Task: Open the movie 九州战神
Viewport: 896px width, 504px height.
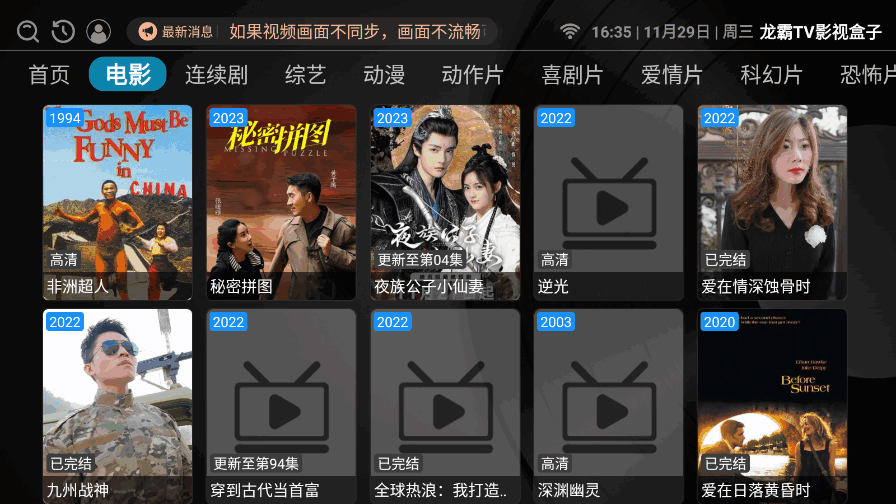Action: (118, 405)
